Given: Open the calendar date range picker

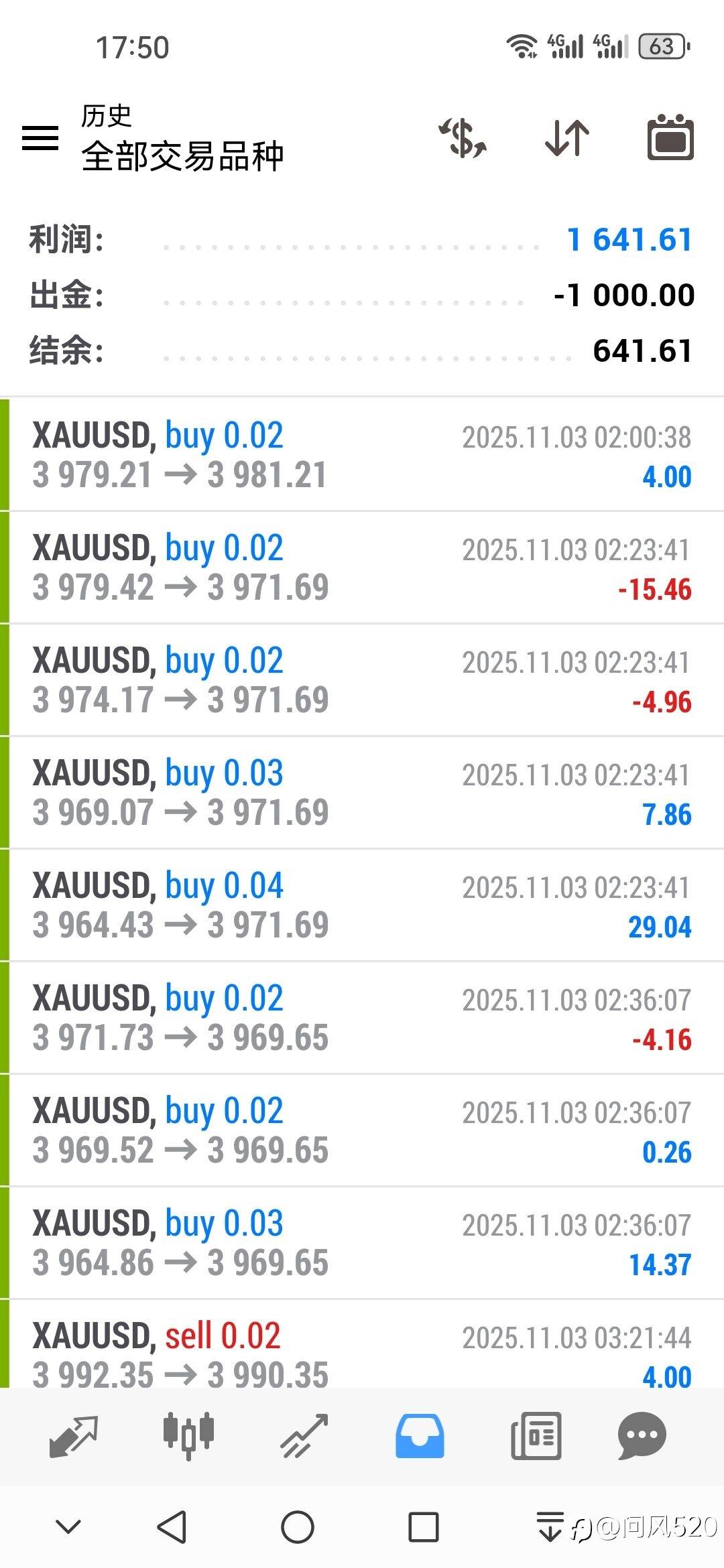Looking at the screenshot, I should [x=670, y=138].
